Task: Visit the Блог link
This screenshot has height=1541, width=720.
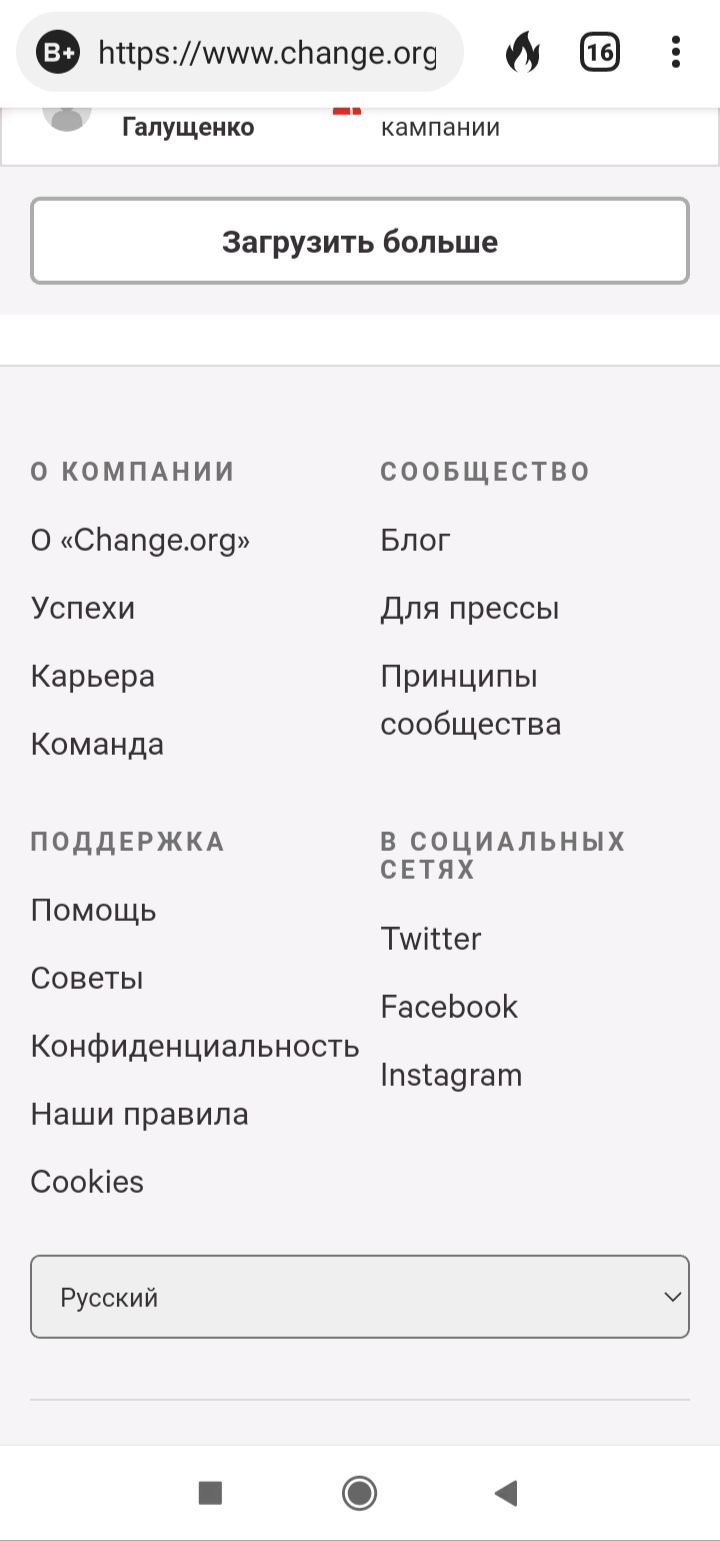Action: [415, 540]
